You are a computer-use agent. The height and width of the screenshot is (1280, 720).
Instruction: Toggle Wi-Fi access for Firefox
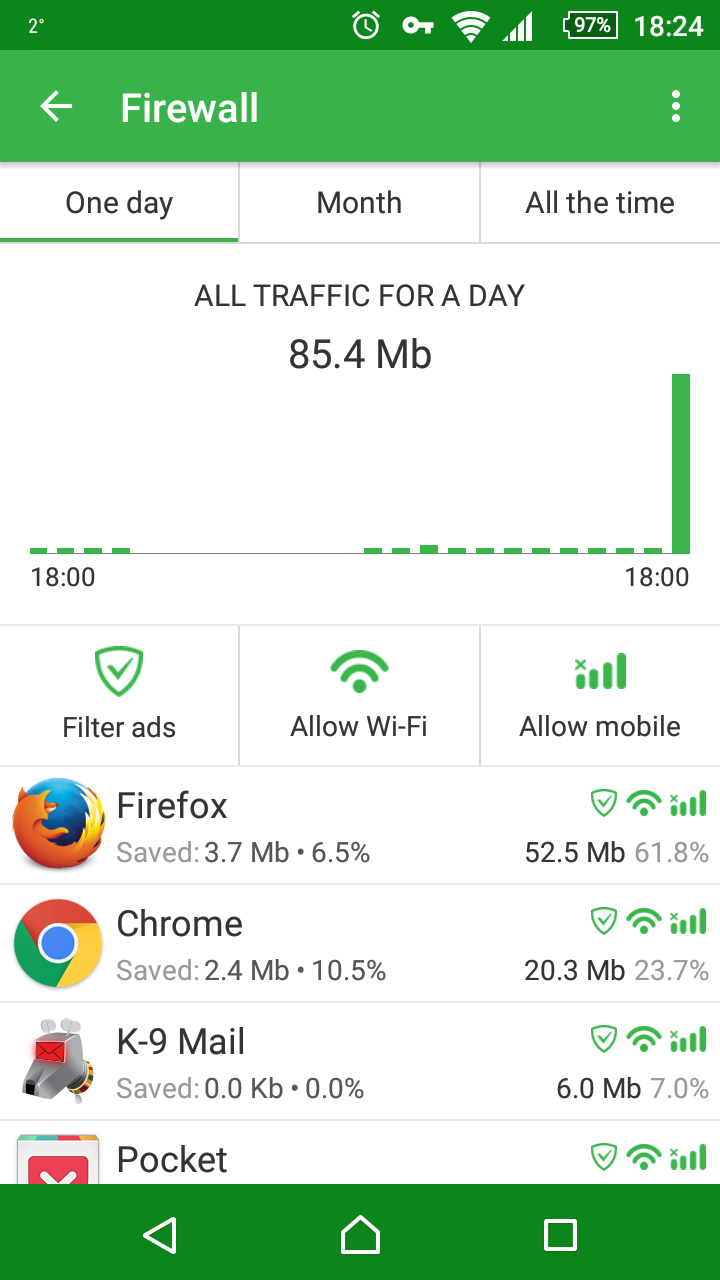click(645, 803)
